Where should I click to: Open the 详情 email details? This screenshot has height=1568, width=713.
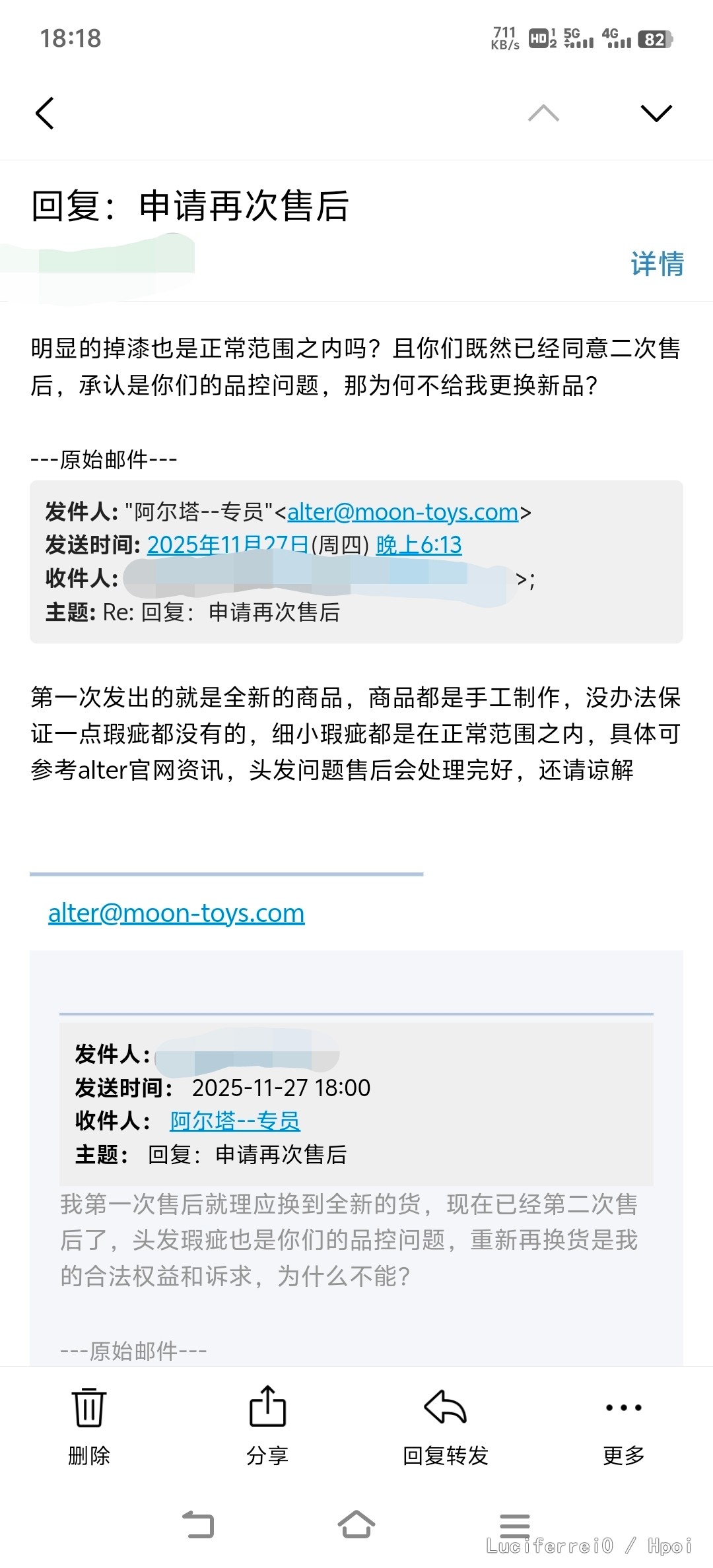pyautogui.click(x=657, y=264)
